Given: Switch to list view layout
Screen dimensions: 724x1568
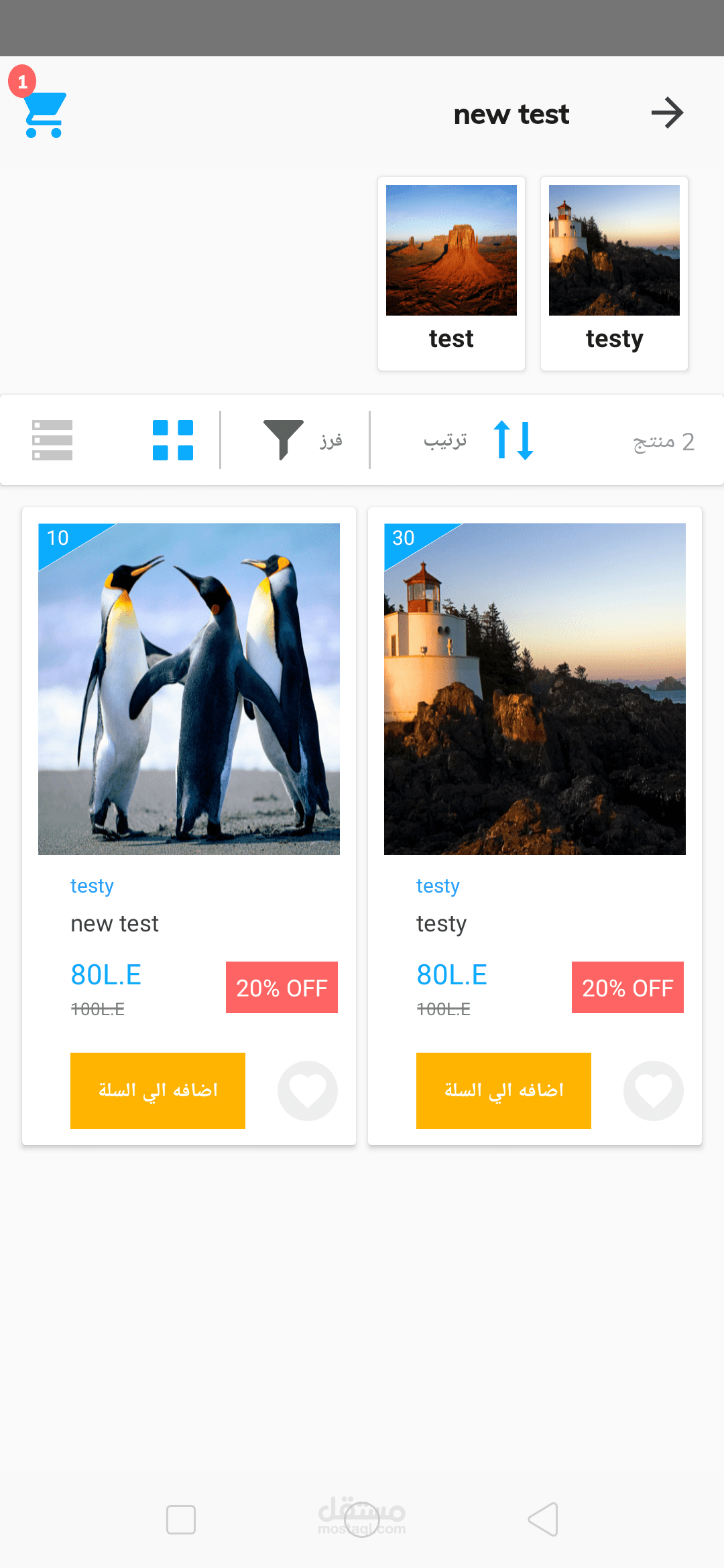Looking at the screenshot, I should [52, 440].
